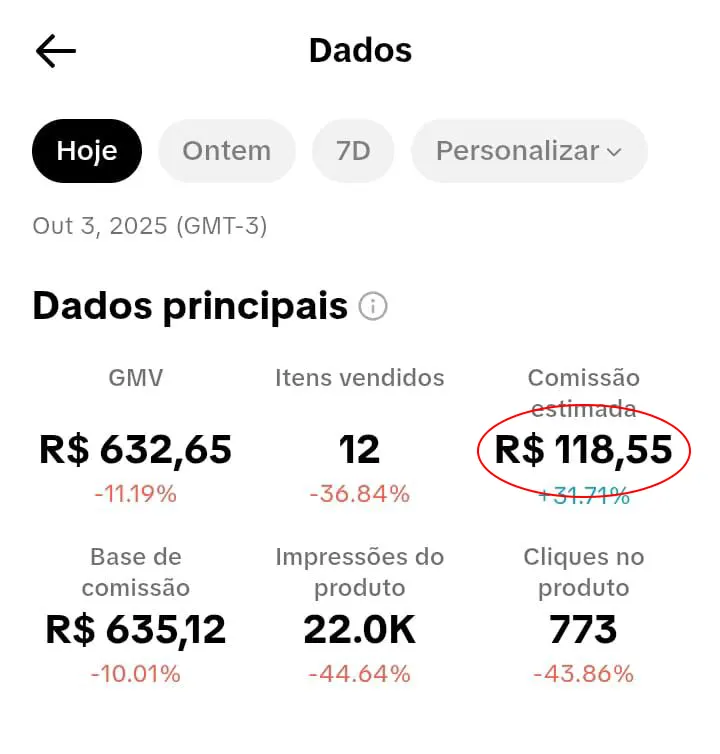Select the Hoje date filter
Viewport: 720px width, 754px height.
(87, 151)
